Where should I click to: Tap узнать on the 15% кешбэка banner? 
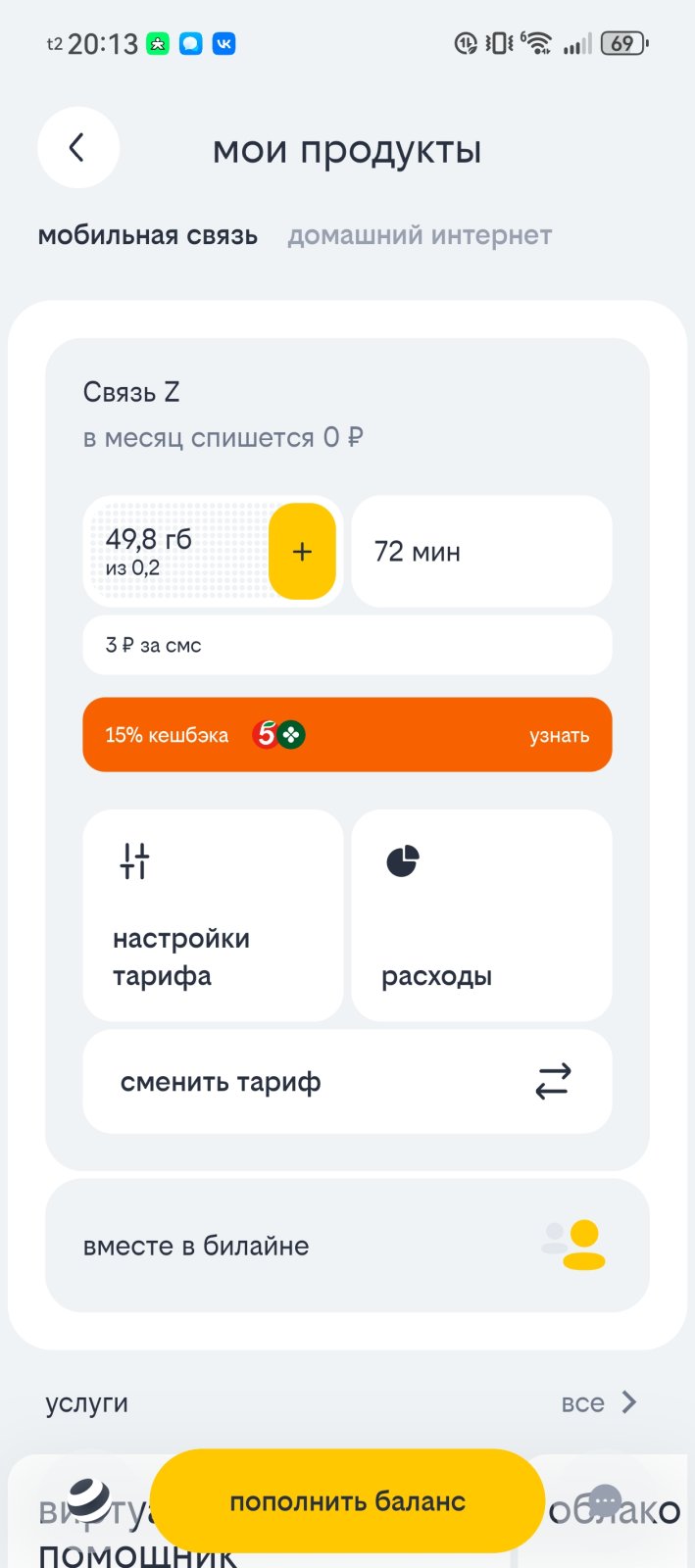559,735
